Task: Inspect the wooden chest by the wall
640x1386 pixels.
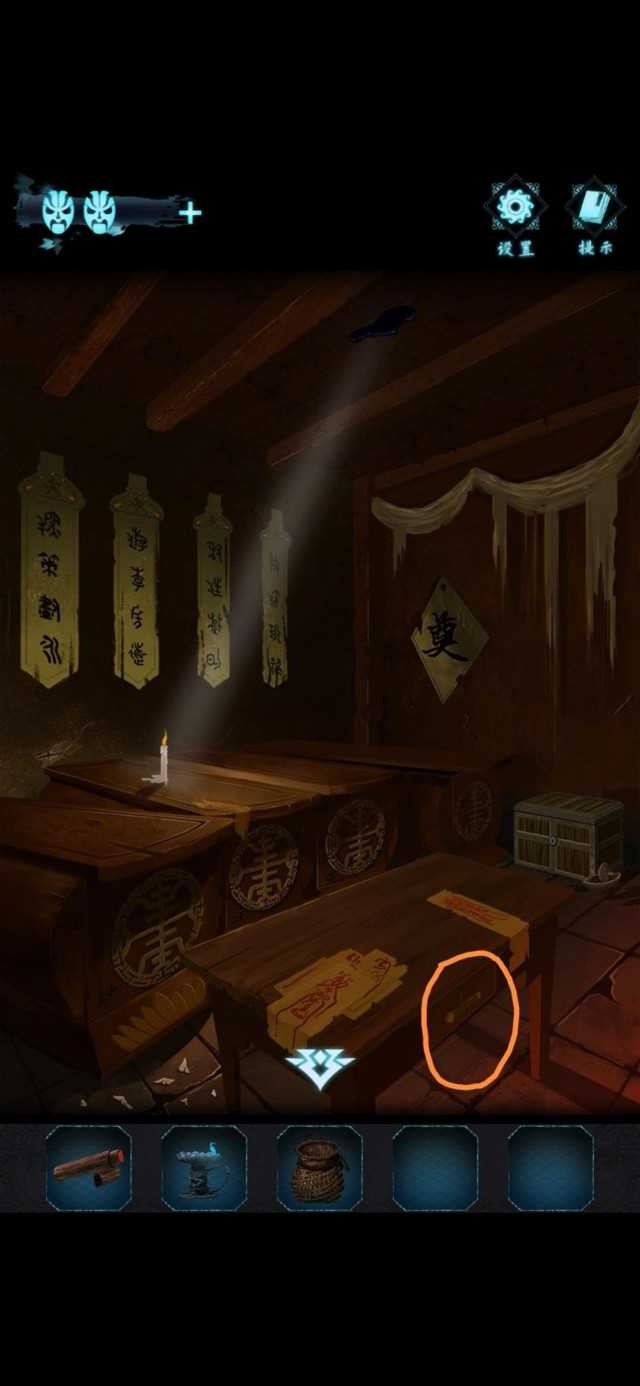Action: tap(567, 835)
